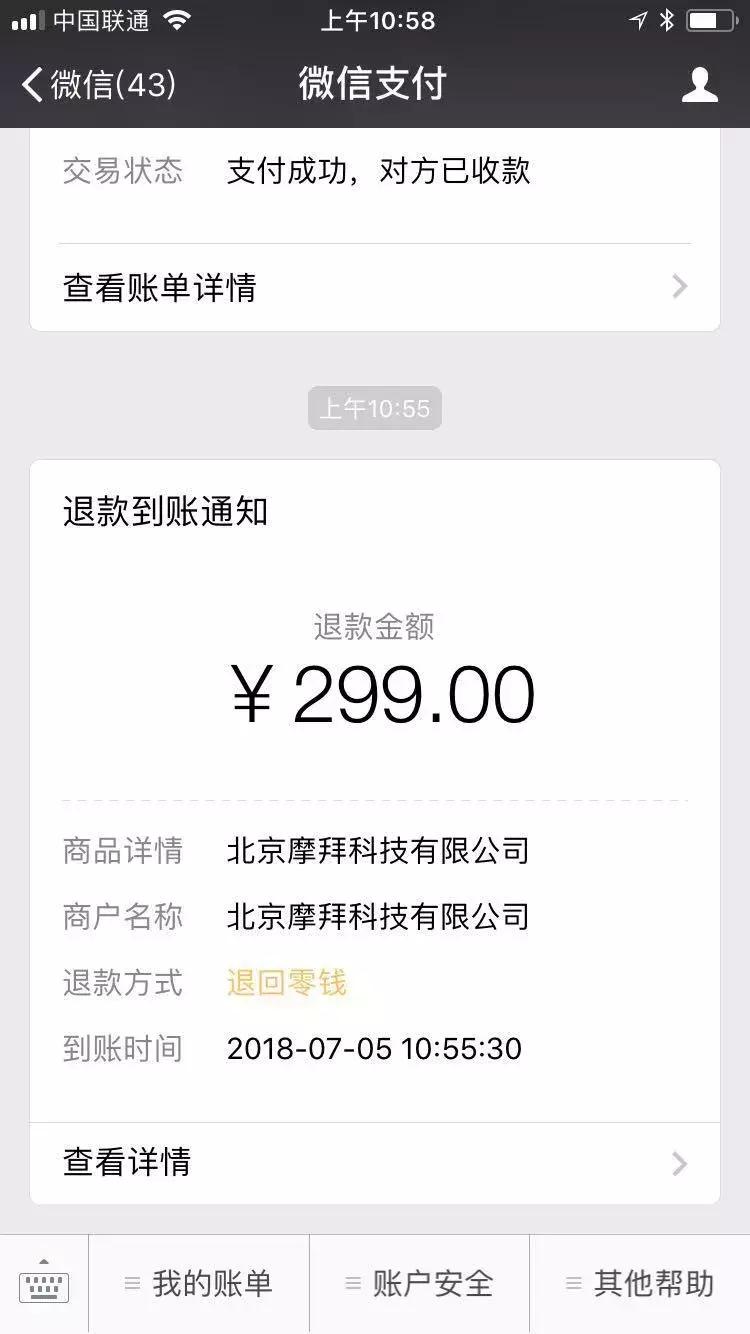Open bill details via 查看账单详情
Viewport: 750px width, 1334px height.
point(158,287)
